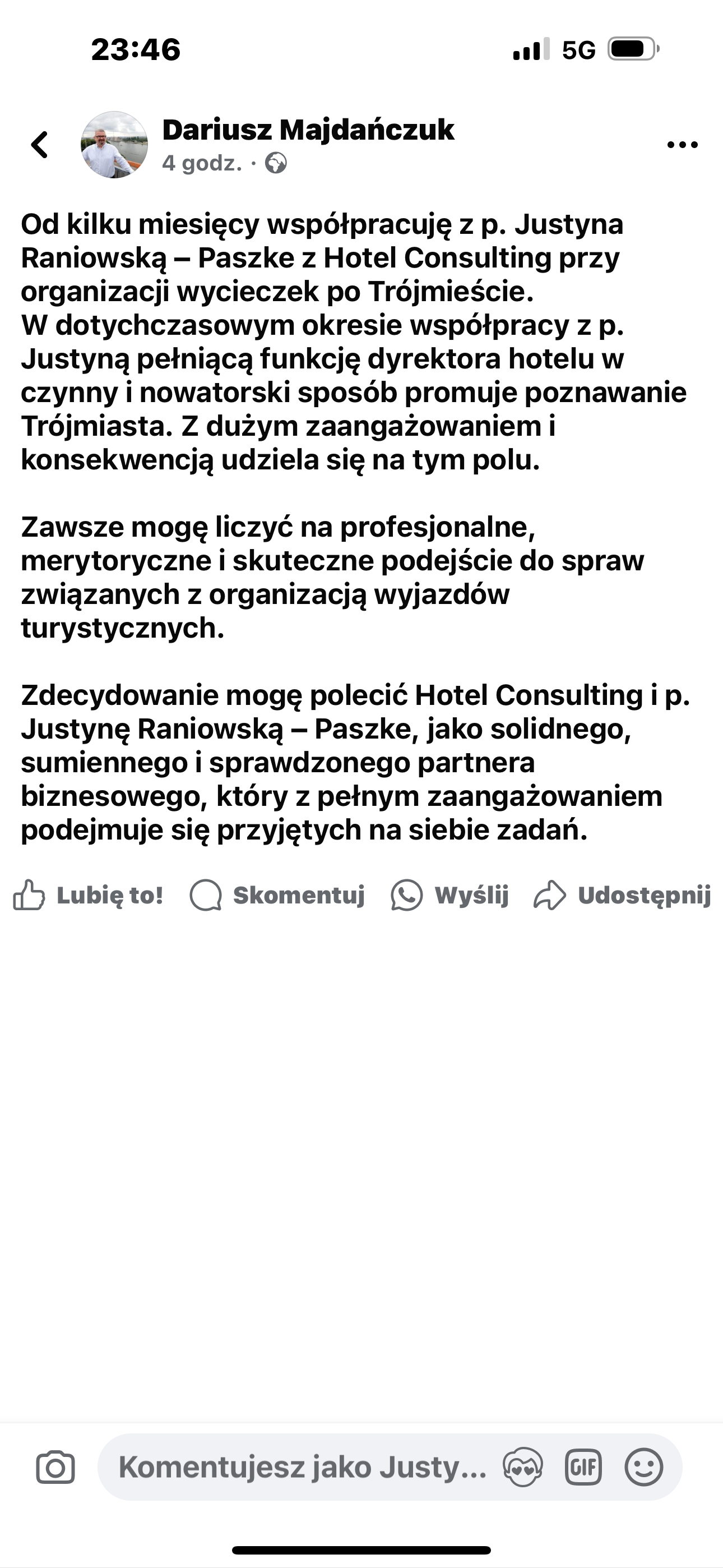Send post via Wyślij
The width and height of the screenshot is (723, 1568).
449,896
